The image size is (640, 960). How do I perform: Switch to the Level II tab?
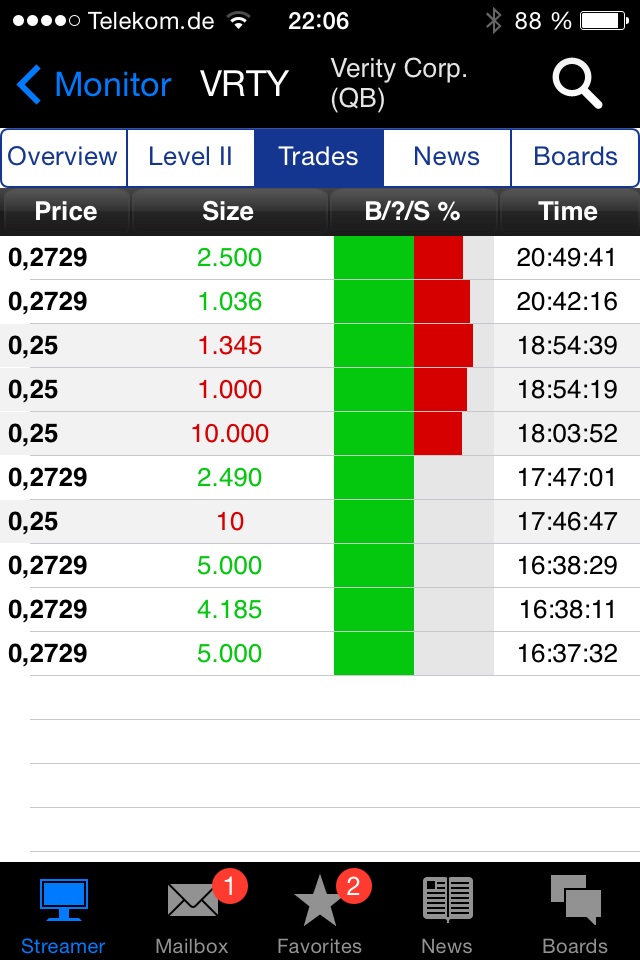coord(190,157)
